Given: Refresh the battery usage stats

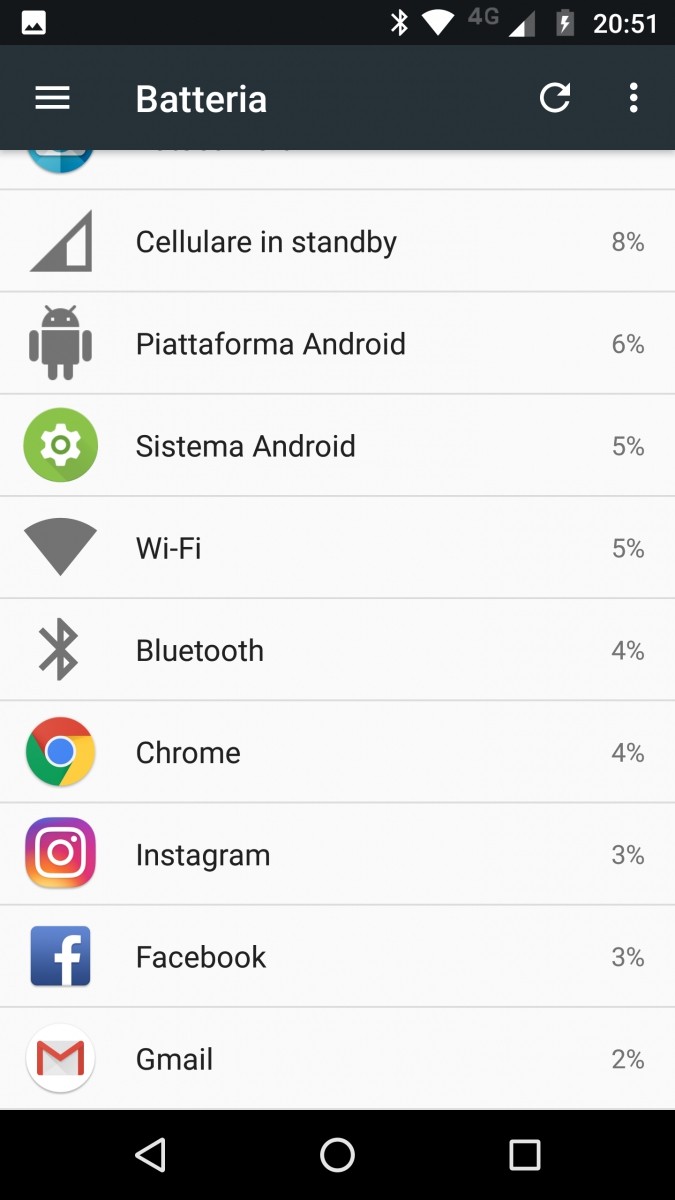Looking at the screenshot, I should coord(555,98).
